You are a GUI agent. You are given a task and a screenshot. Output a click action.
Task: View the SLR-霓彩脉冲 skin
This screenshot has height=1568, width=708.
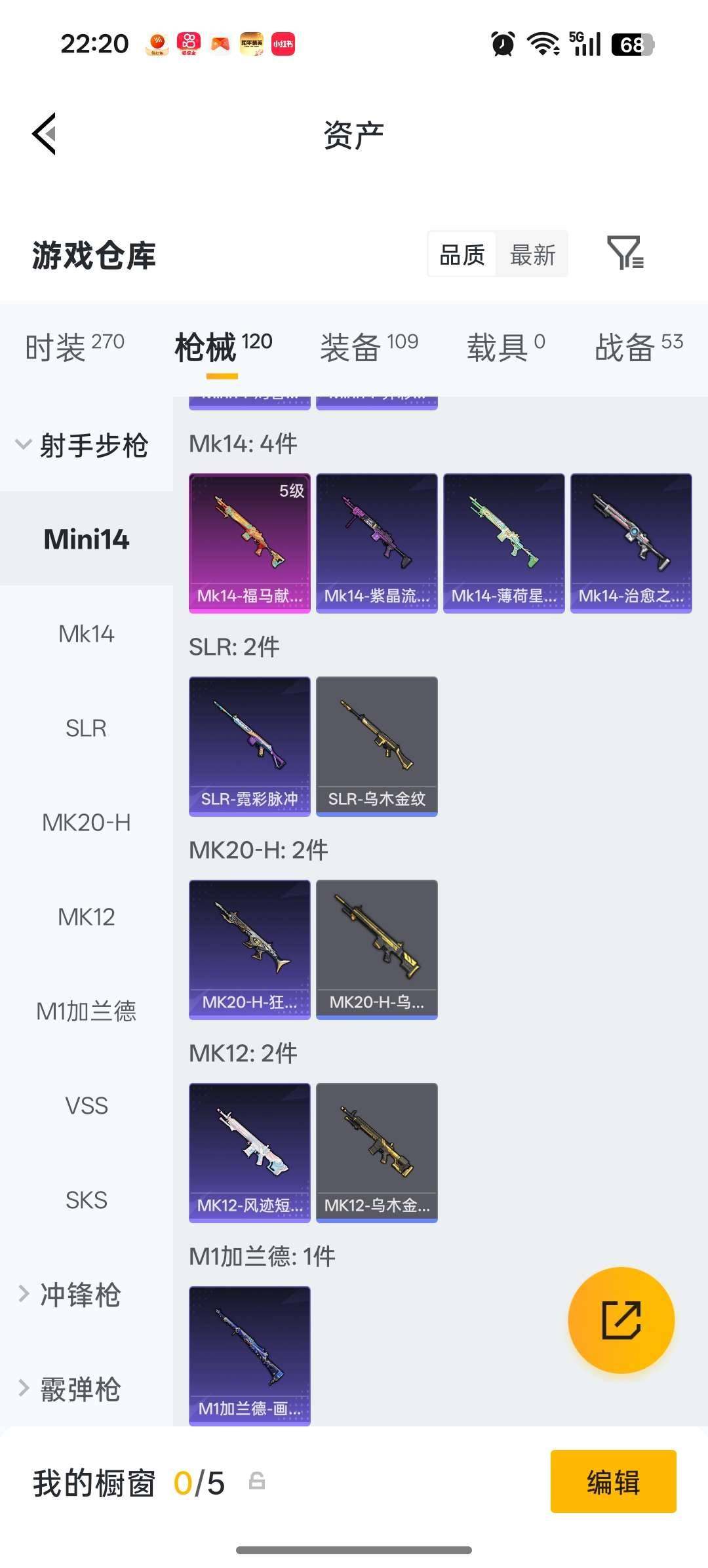[250, 746]
